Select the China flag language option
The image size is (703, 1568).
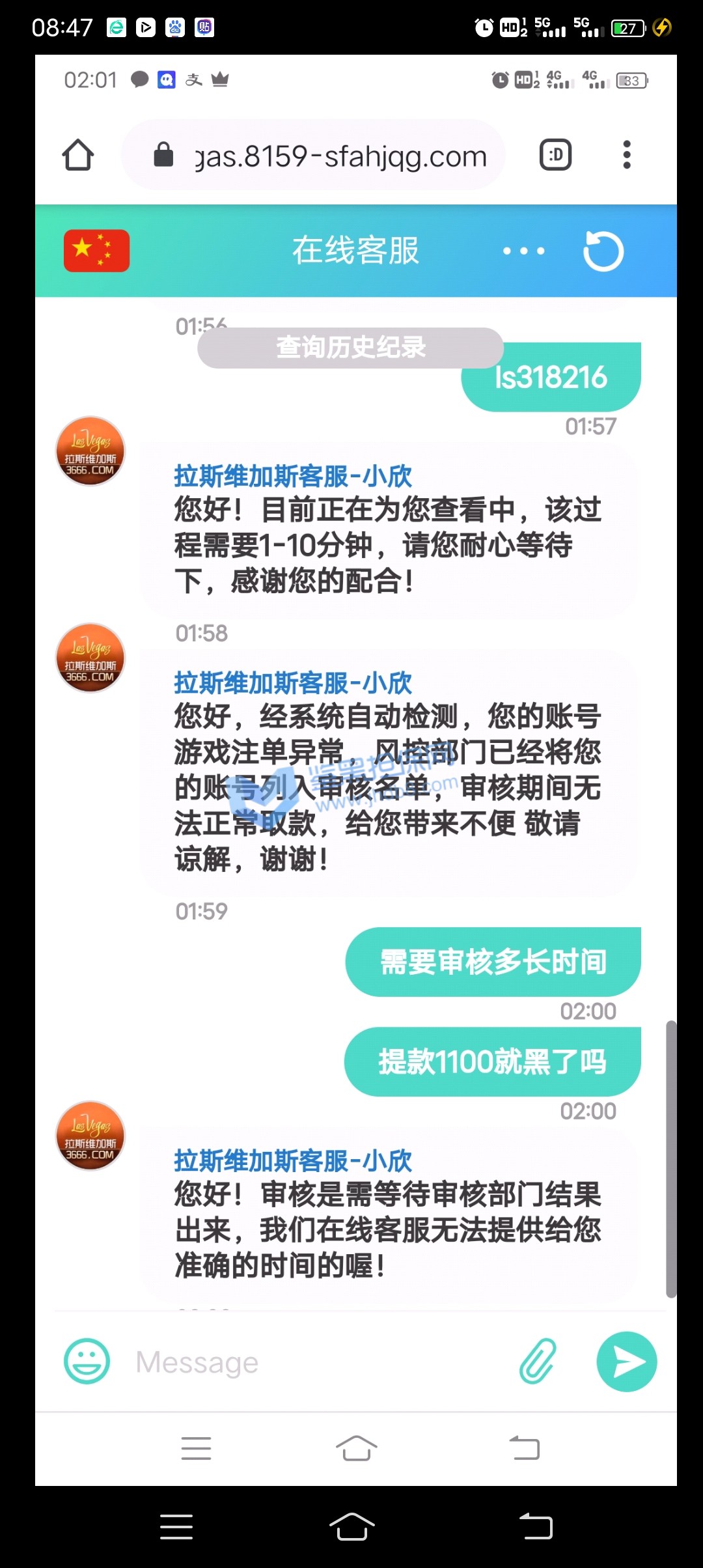(x=96, y=251)
